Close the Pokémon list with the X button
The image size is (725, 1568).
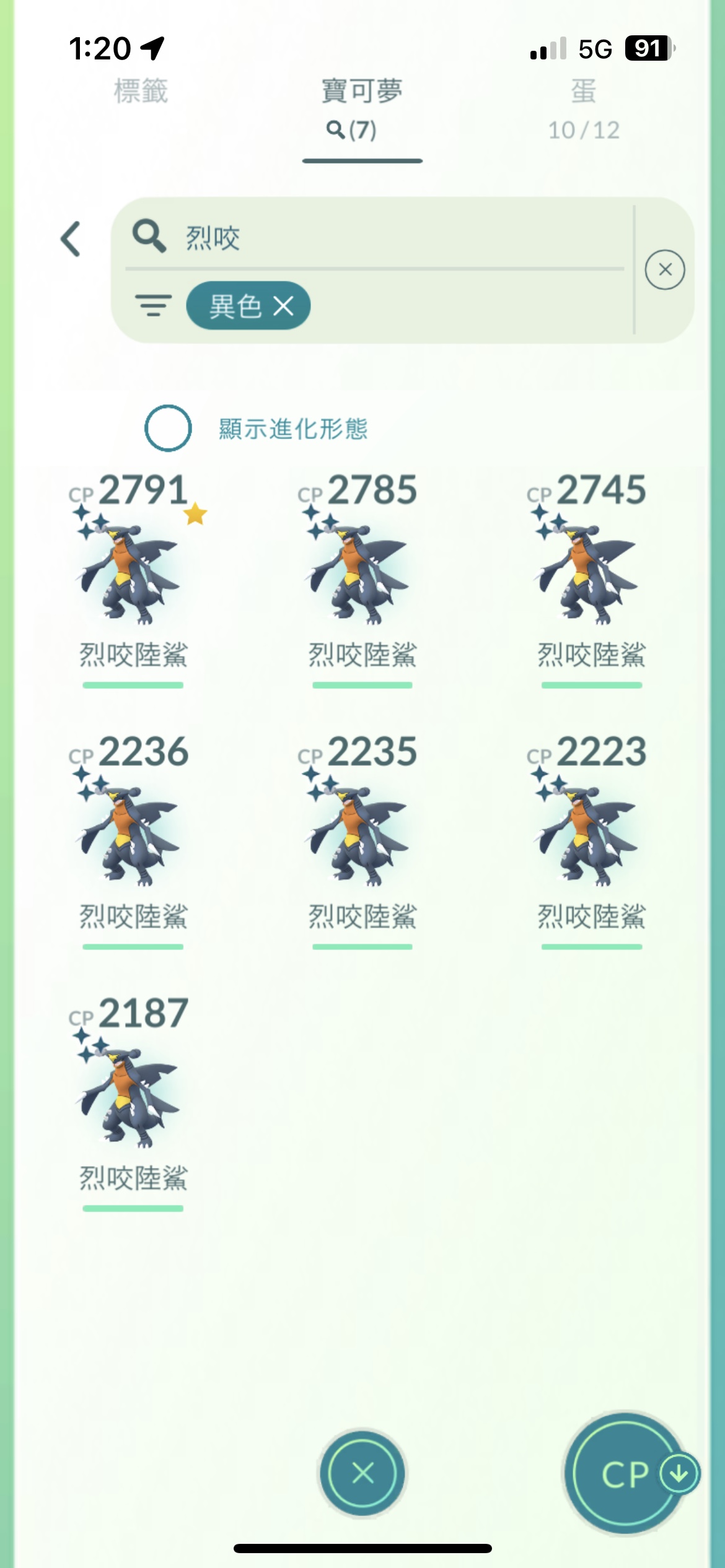point(362,1473)
